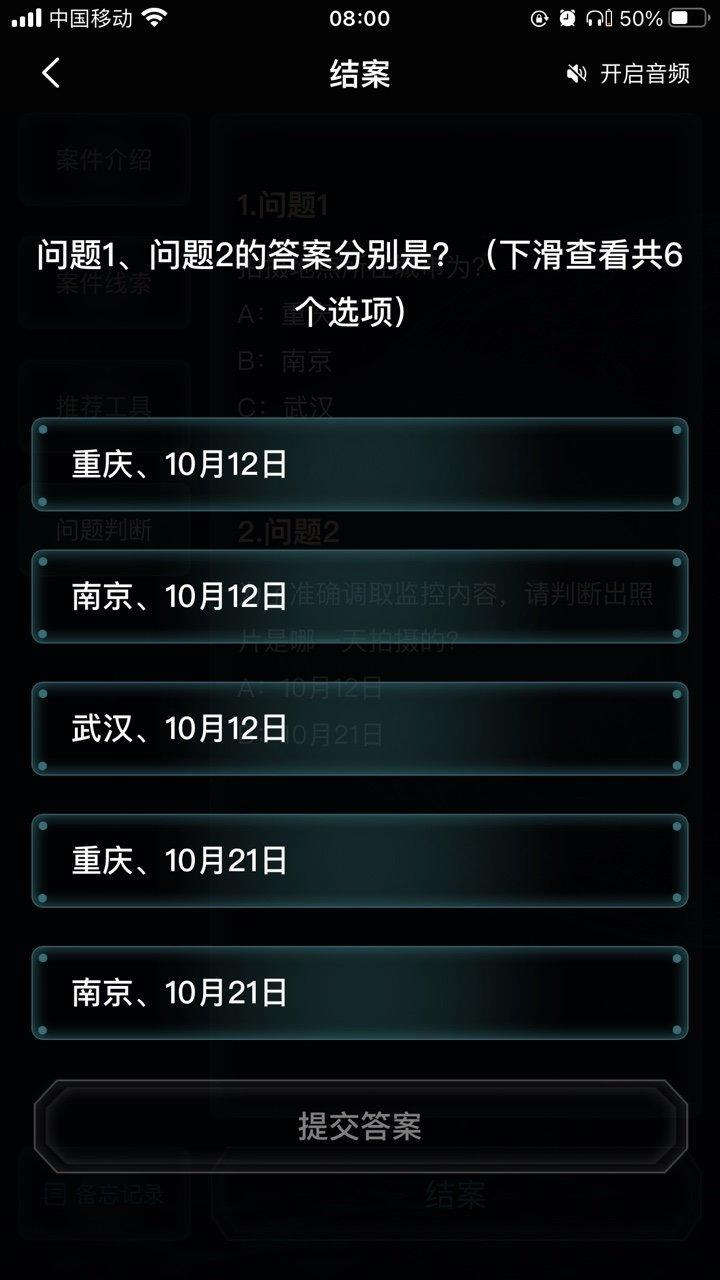720x1280 pixels.
Task: Choose the option 南京、10月12日
Action: tap(360, 596)
